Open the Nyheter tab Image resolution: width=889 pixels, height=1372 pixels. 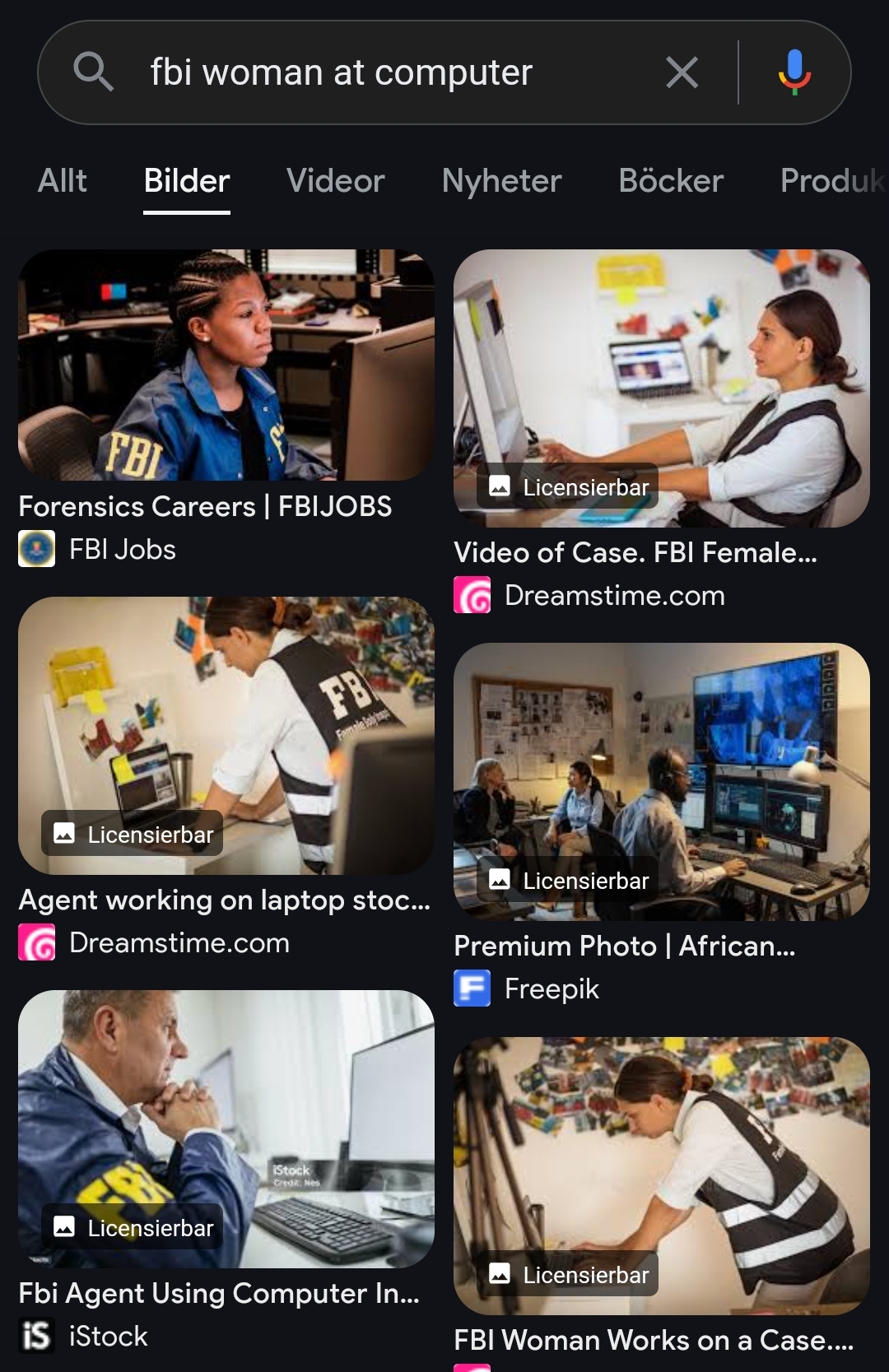click(501, 181)
